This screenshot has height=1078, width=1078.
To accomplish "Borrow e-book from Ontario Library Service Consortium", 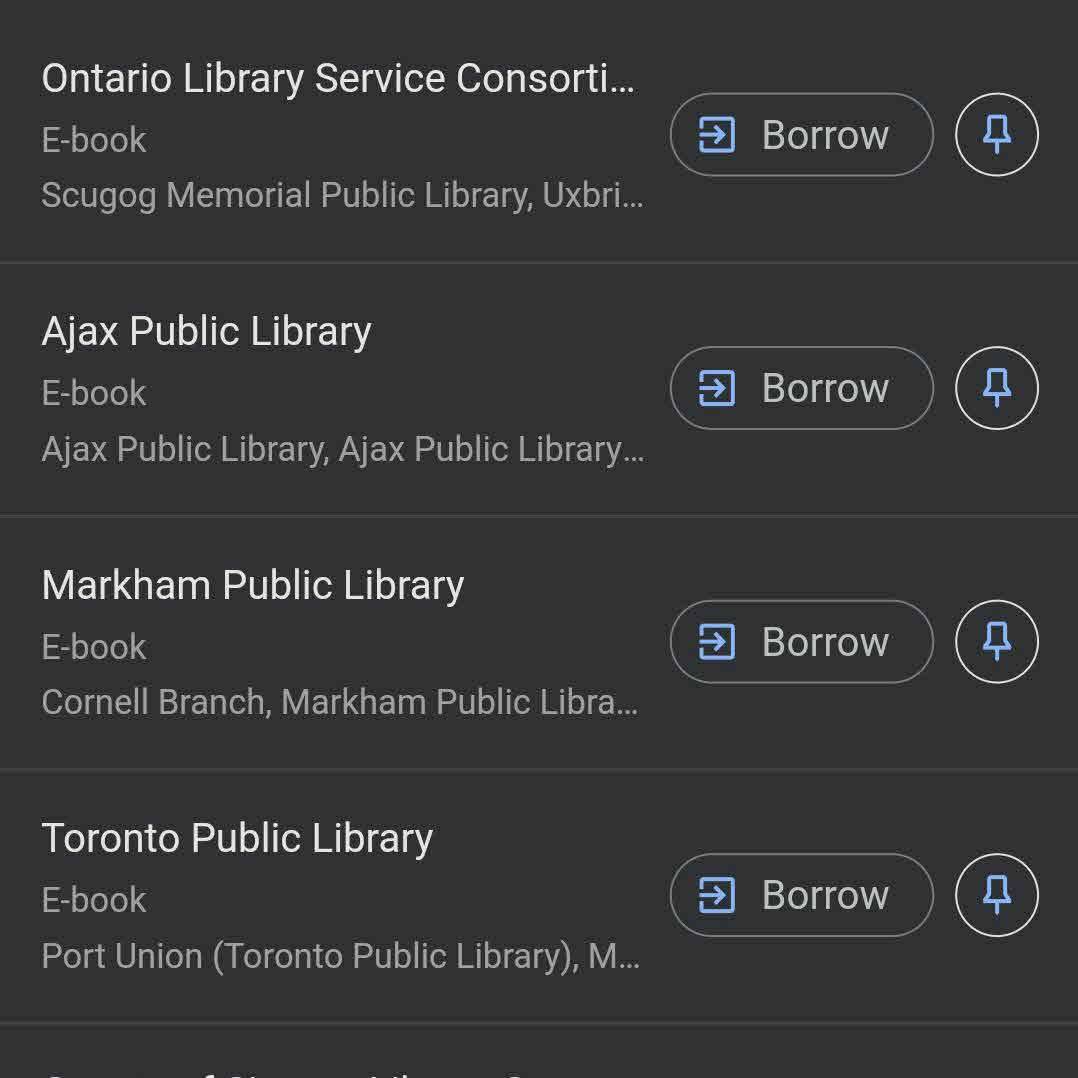I will coord(801,135).
